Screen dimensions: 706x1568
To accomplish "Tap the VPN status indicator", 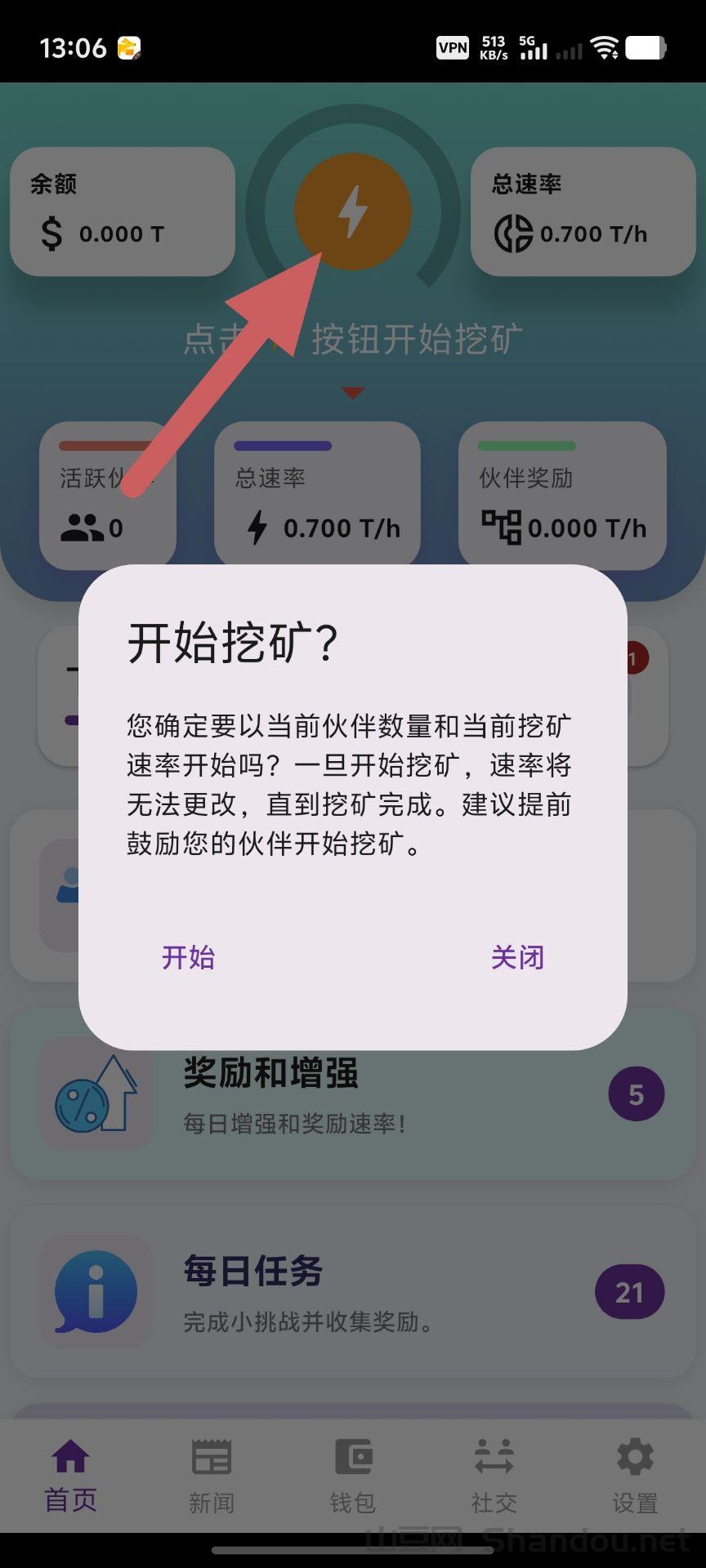I will (x=452, y=47).
